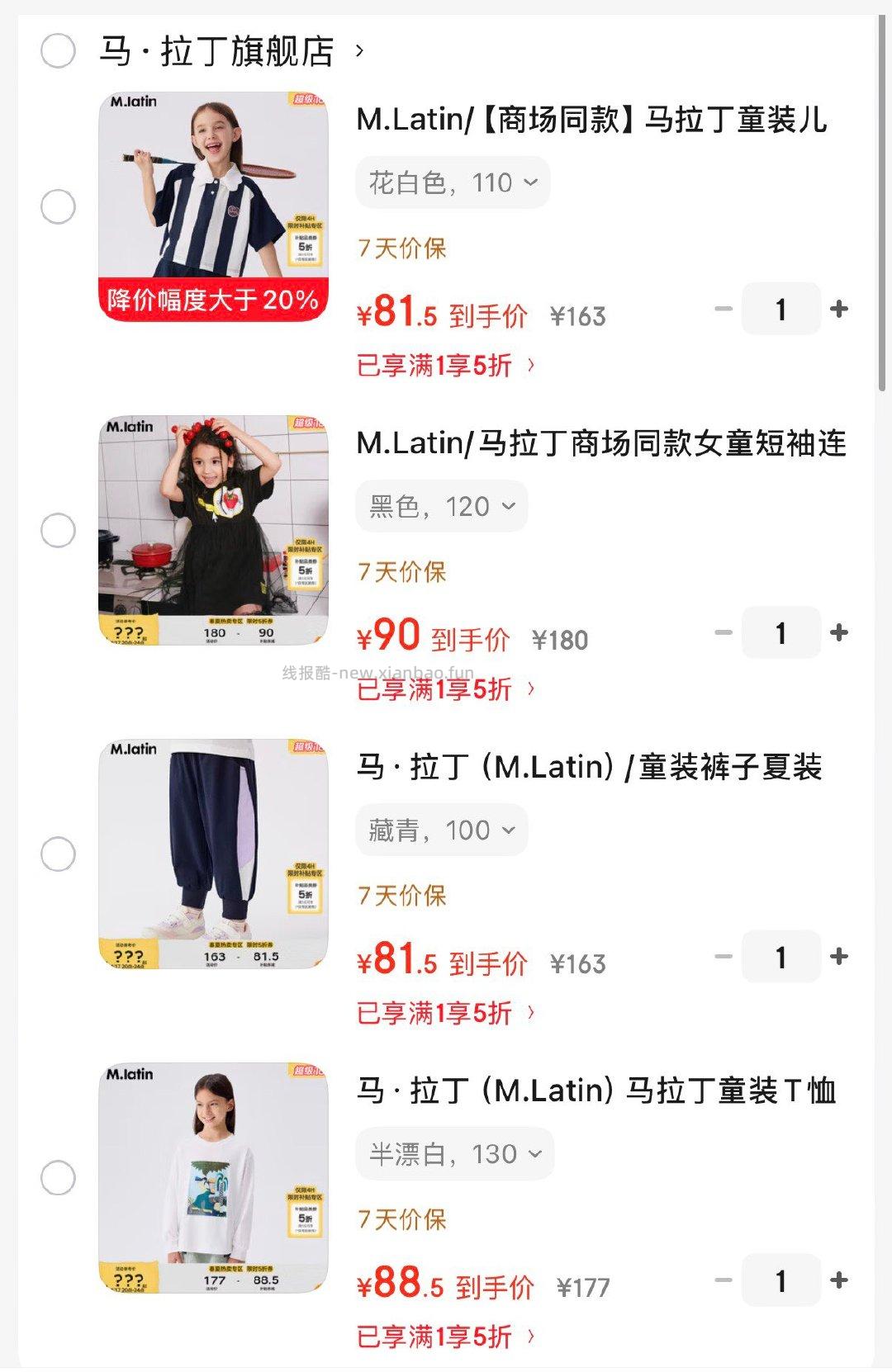Select all items from 马·拉丁旗舰店
The height and width of the screenshot is (1372, 892).
(58, 51)
